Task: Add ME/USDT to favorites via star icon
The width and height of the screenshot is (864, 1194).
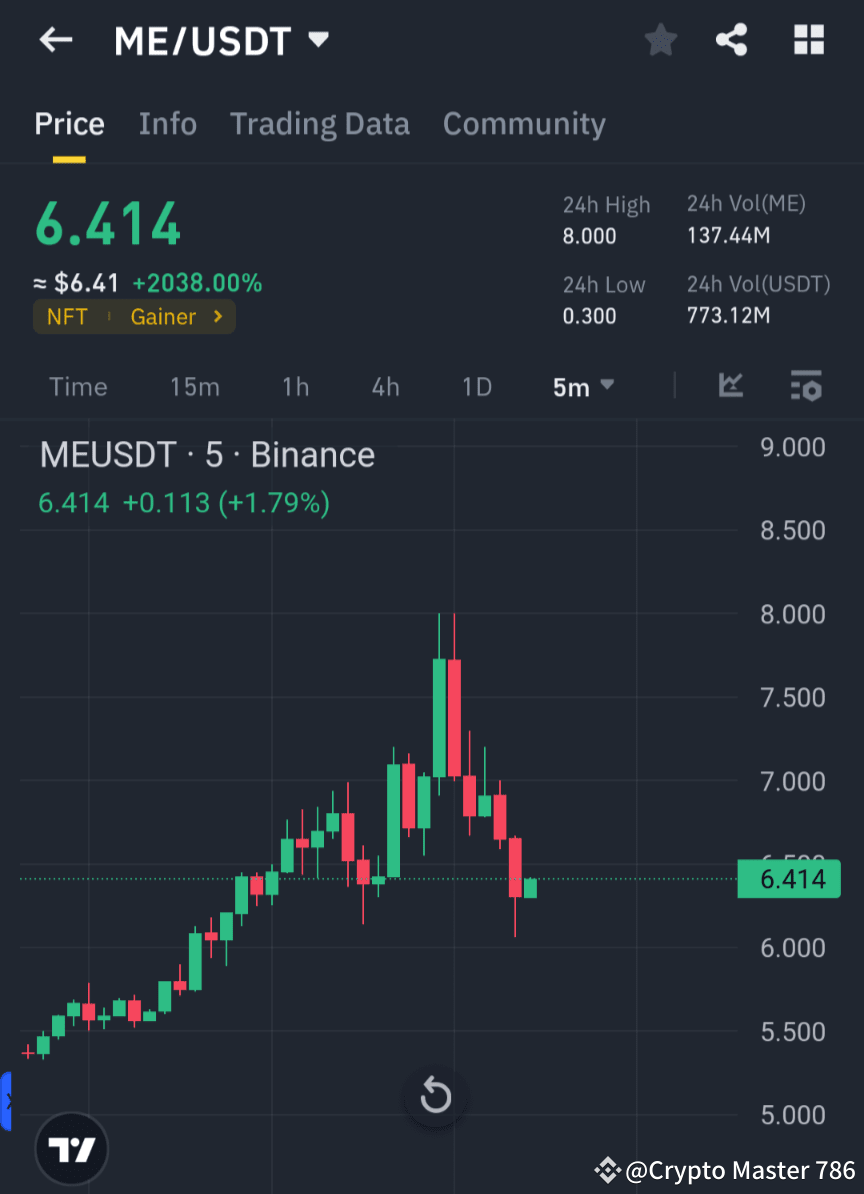Action: click(660, 40)
